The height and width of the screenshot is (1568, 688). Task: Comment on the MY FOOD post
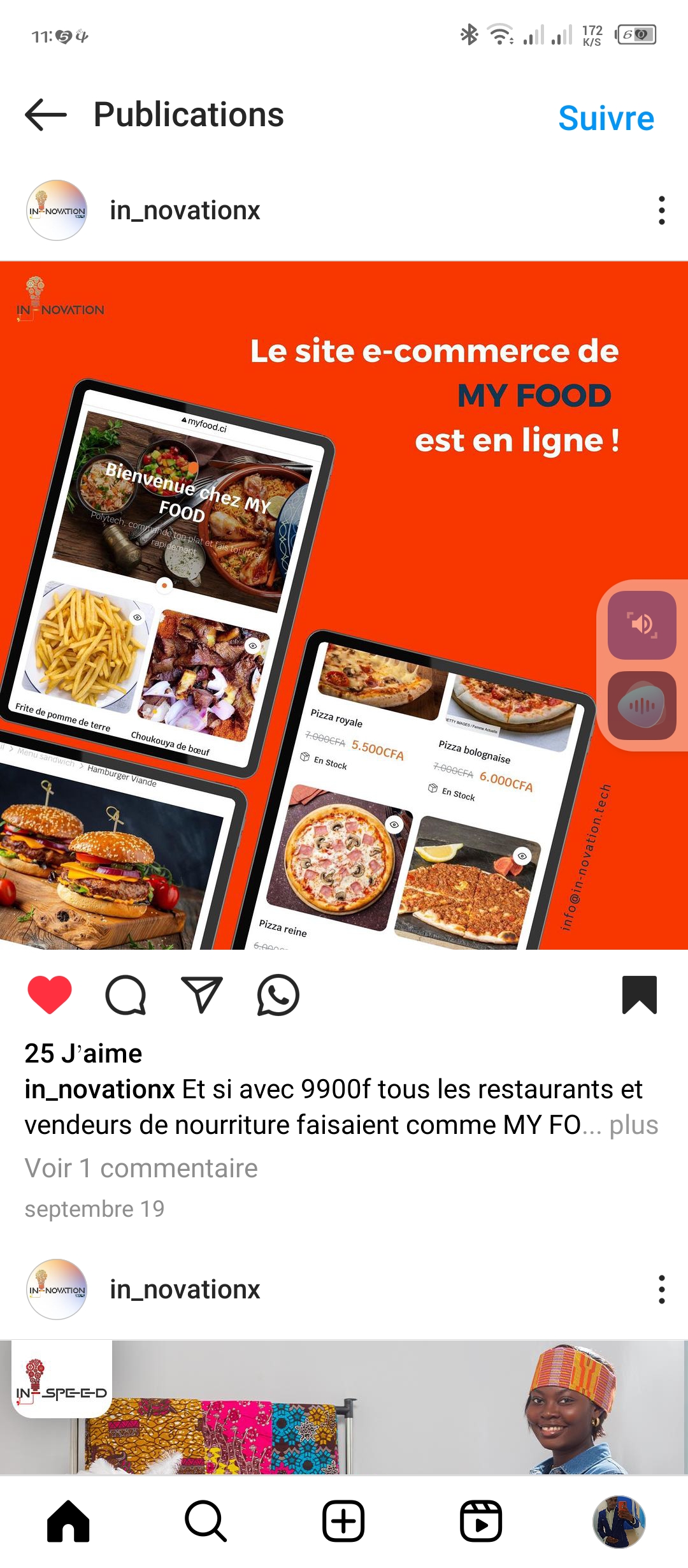coord(125,994)
